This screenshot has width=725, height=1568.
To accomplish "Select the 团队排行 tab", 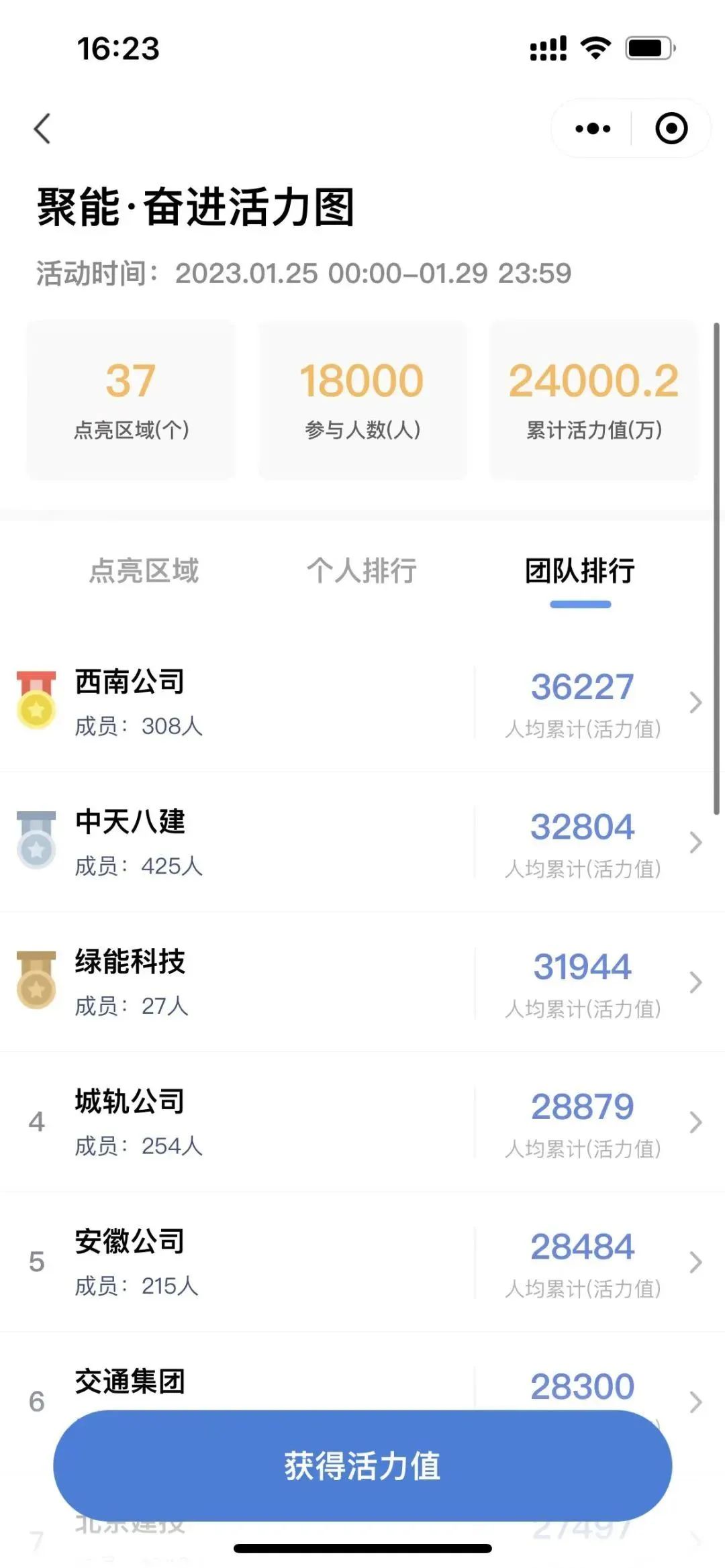I will click(x=580, y=571).
